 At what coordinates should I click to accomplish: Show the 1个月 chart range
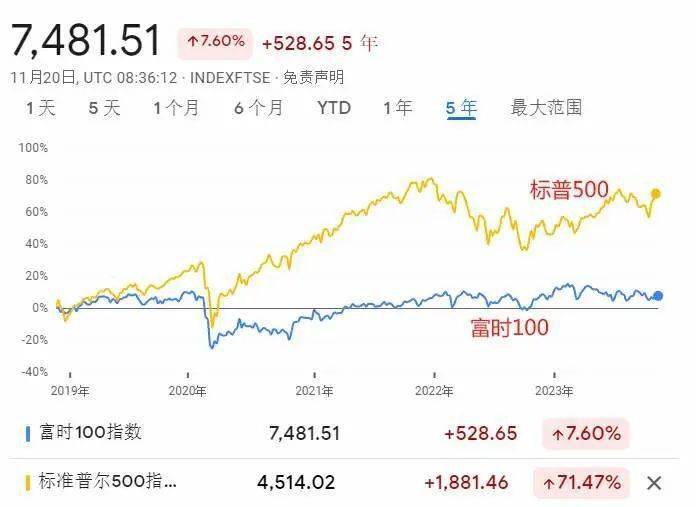(176, 107)
